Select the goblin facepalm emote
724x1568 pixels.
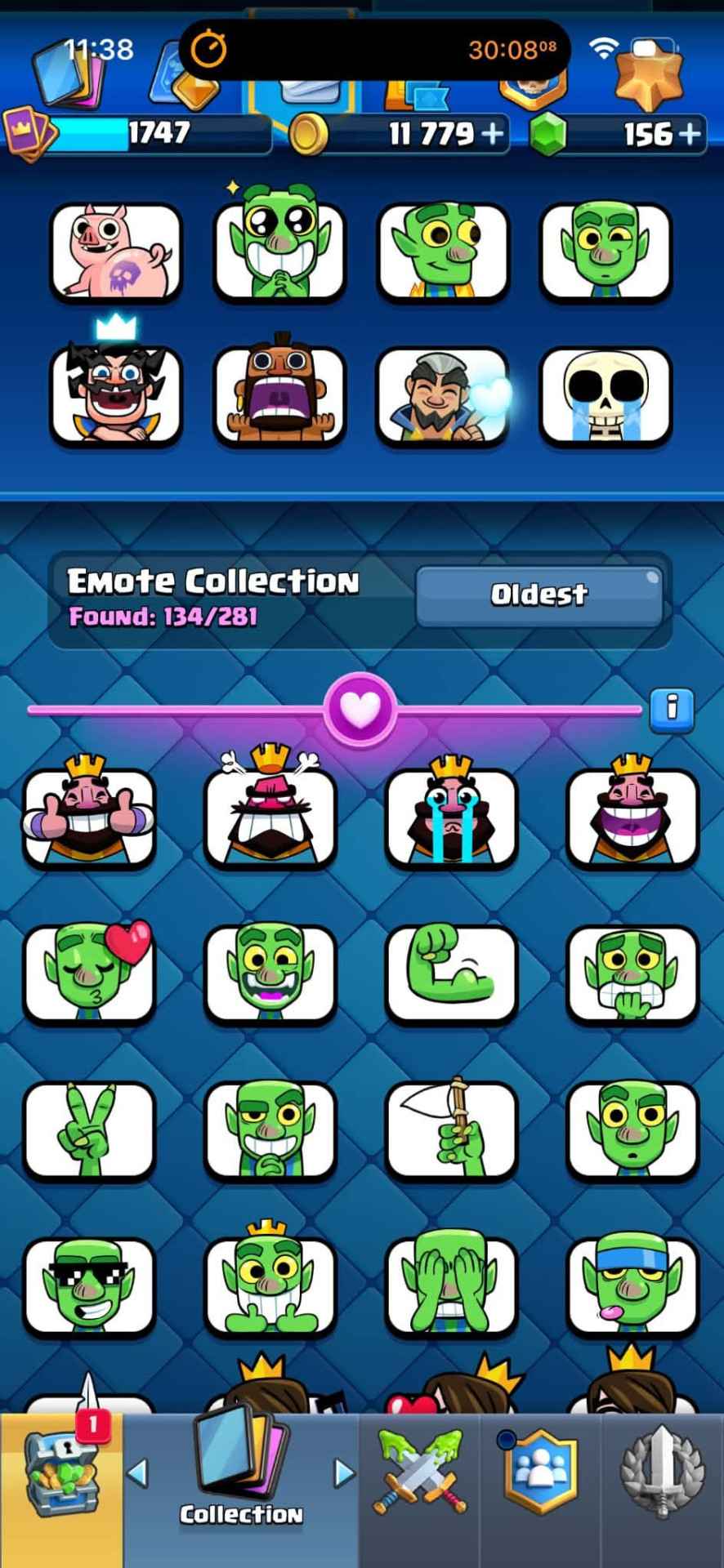pyautogui.click(x=451, y=1285)
